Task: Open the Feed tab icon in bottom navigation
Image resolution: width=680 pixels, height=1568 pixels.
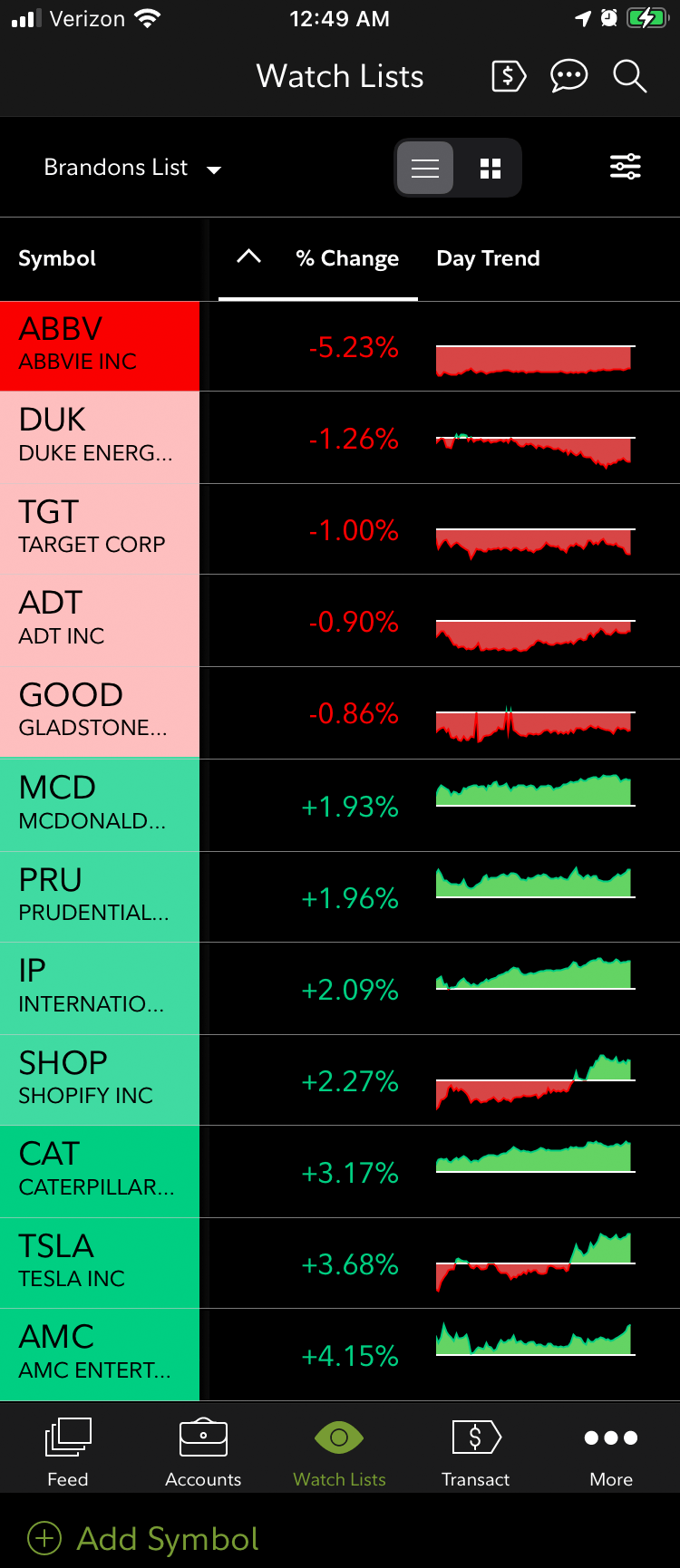Action: (67, 1447)
